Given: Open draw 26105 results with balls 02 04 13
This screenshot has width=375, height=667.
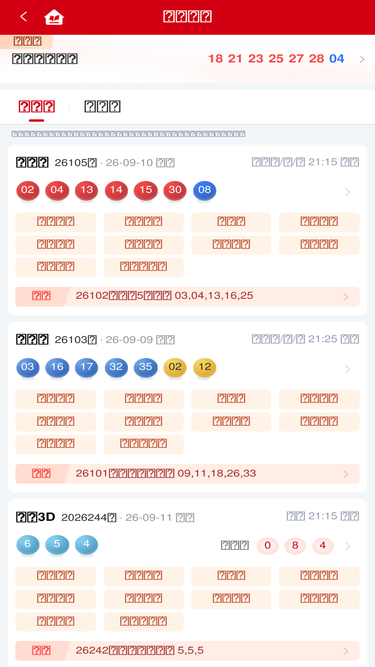Looking at the screenshot, I should [187, 191].
